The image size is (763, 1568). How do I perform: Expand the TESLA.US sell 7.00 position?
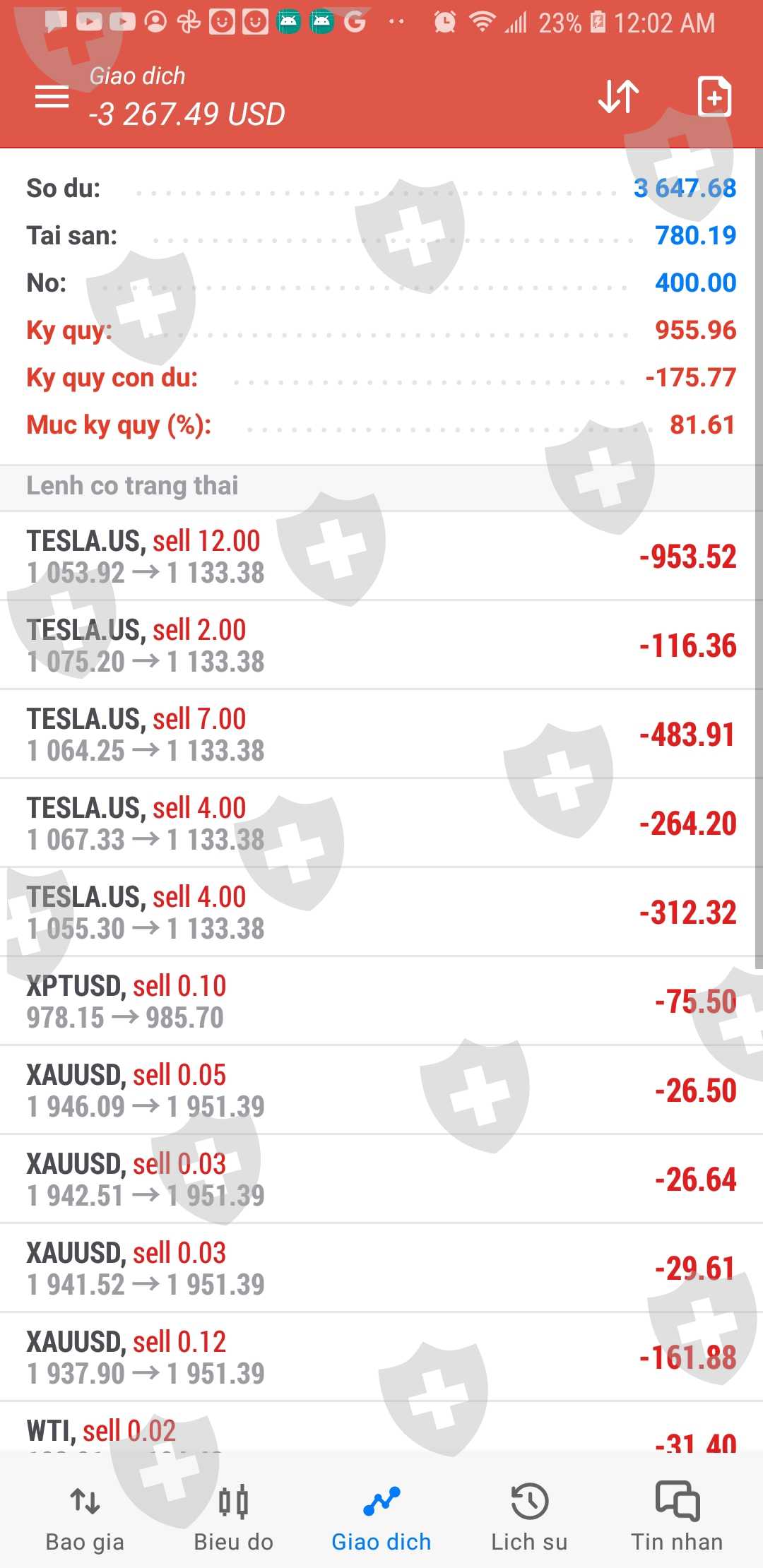[381, 735]
